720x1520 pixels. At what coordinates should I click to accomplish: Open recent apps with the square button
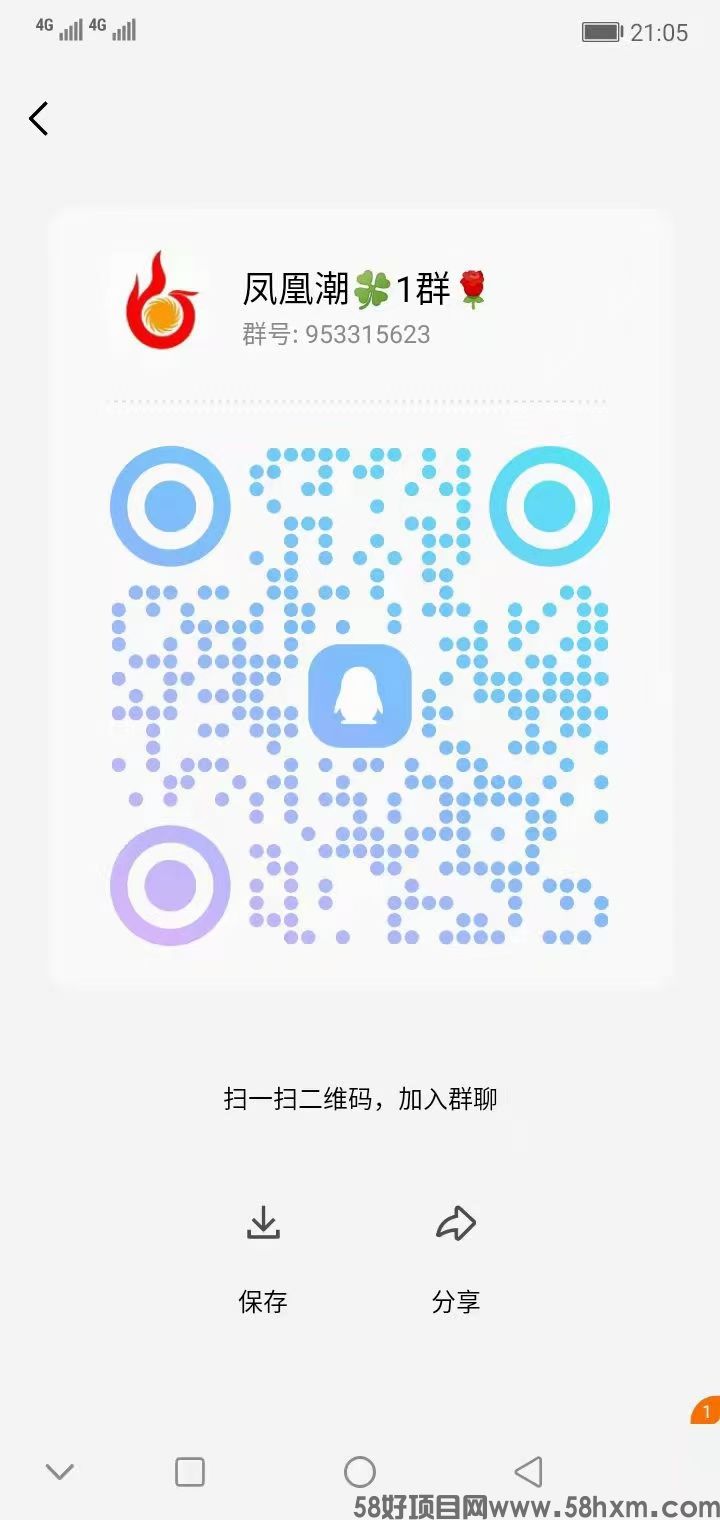pyautogui.click(x=189, y=1471)
